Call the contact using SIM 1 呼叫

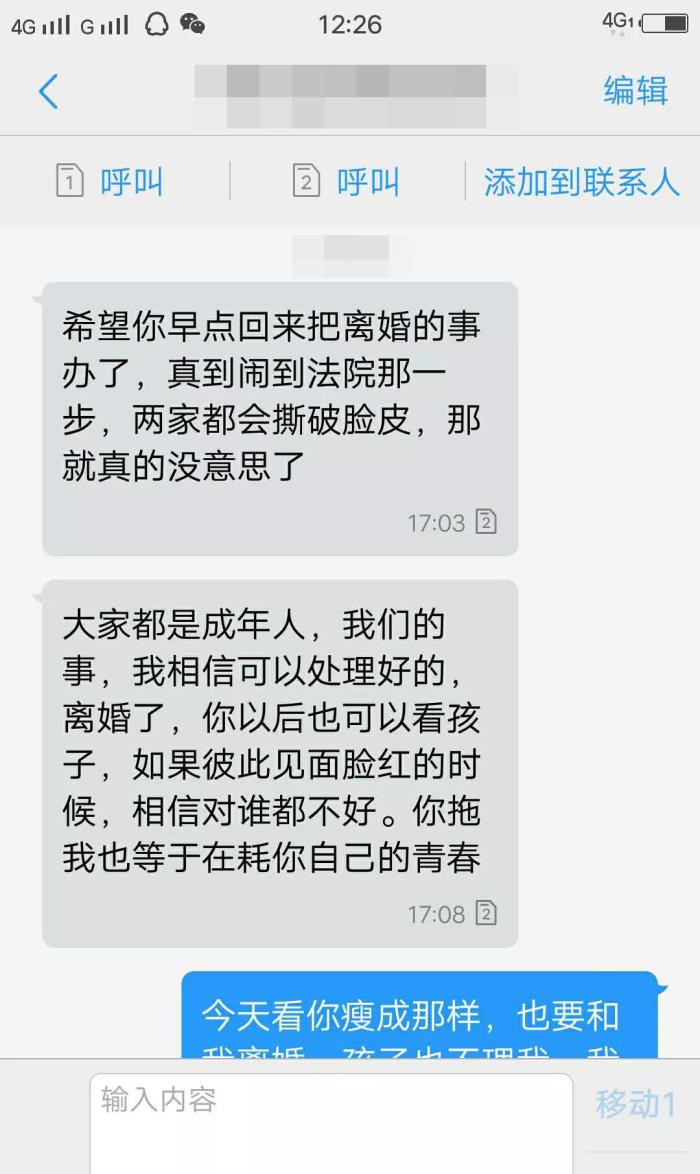coord(110,182)
